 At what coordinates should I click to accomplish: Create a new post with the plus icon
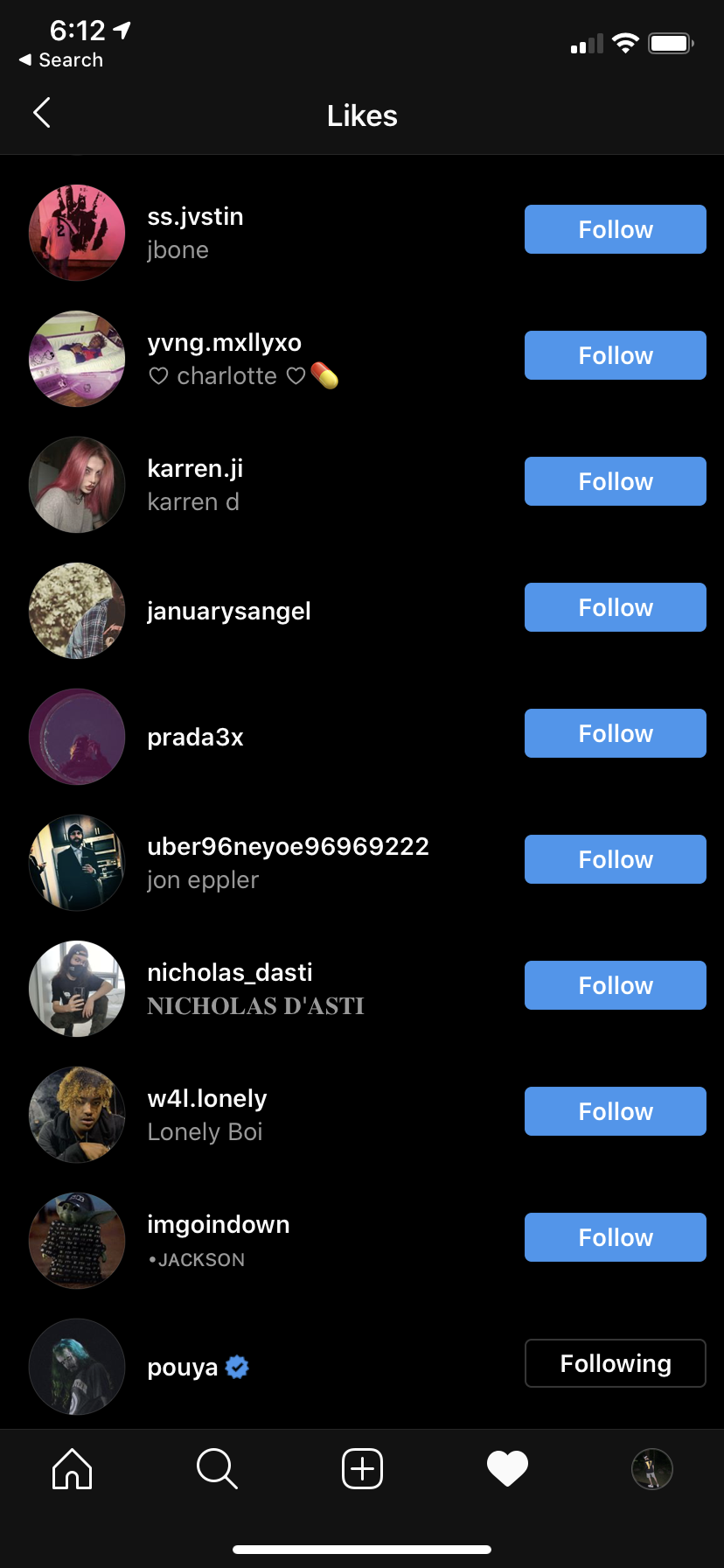pyautogui.click(x=362, y=1468)
